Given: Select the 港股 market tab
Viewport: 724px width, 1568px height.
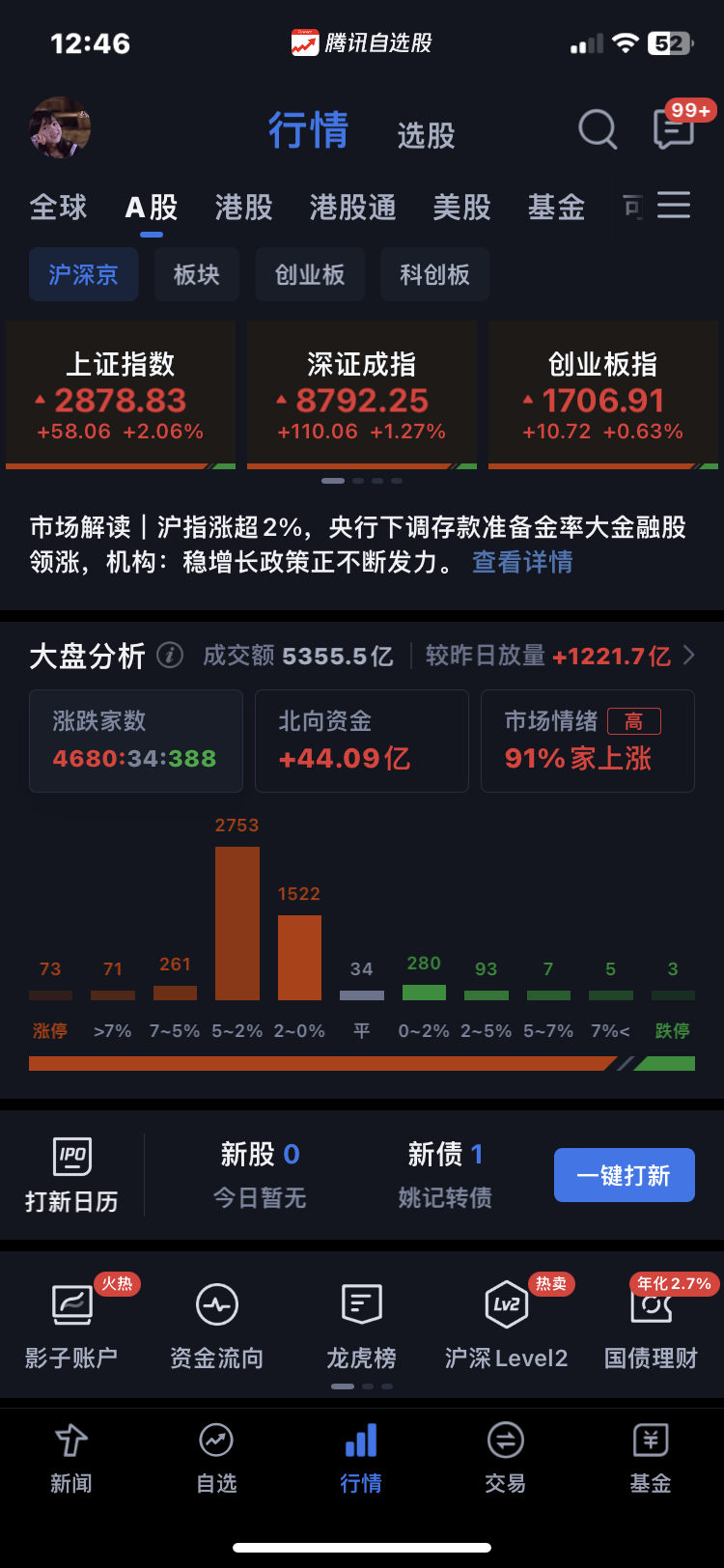Looking at the screenshot, I should [243, 207].
